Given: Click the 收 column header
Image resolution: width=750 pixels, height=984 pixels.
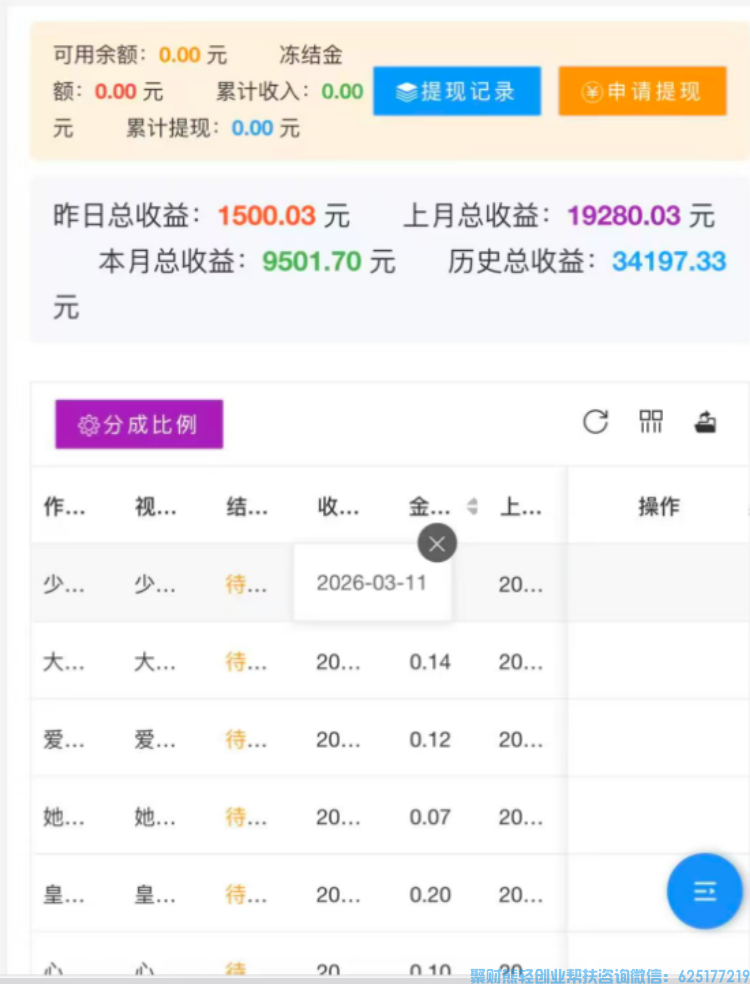Looking at the screenshot, I should [x=337, y=506].
